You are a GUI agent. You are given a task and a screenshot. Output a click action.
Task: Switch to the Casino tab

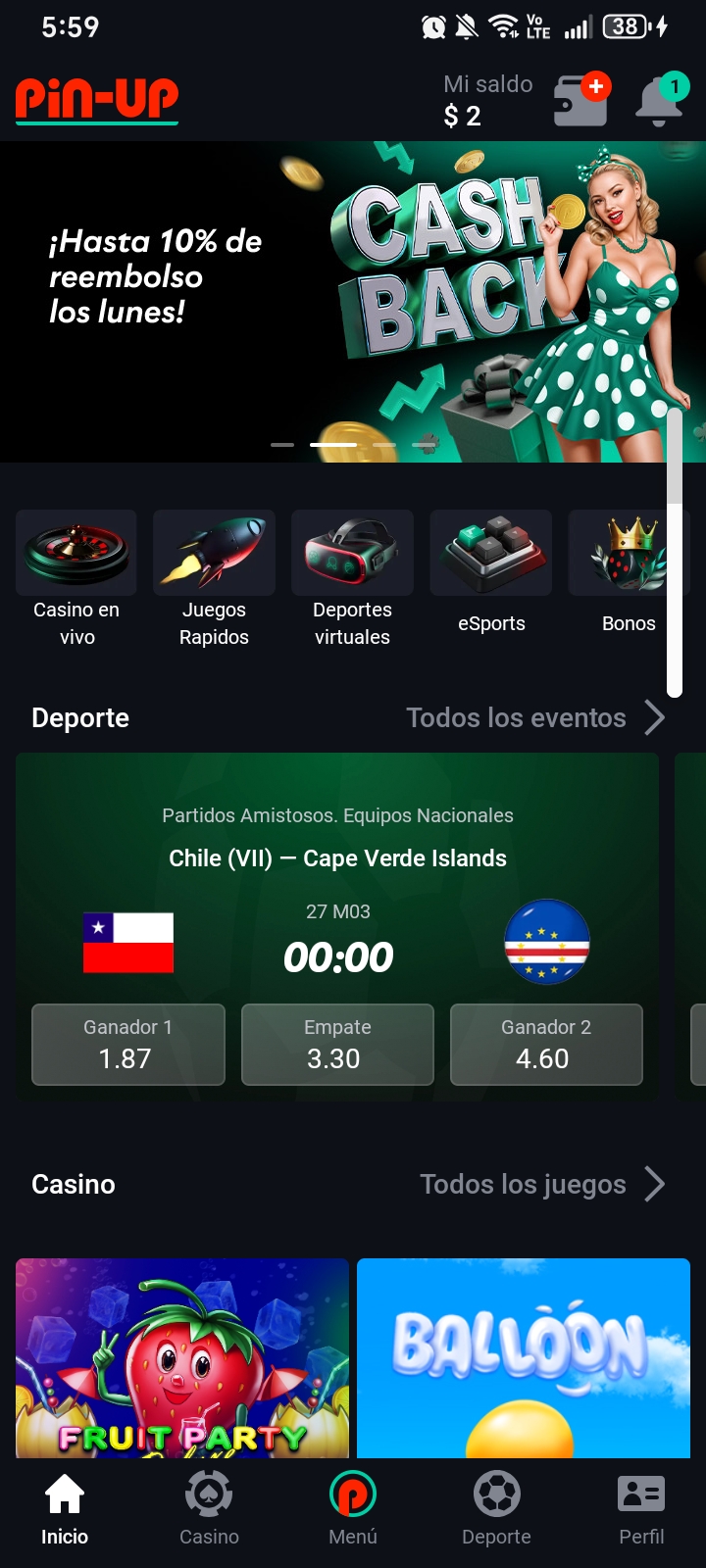[209, 1510]
